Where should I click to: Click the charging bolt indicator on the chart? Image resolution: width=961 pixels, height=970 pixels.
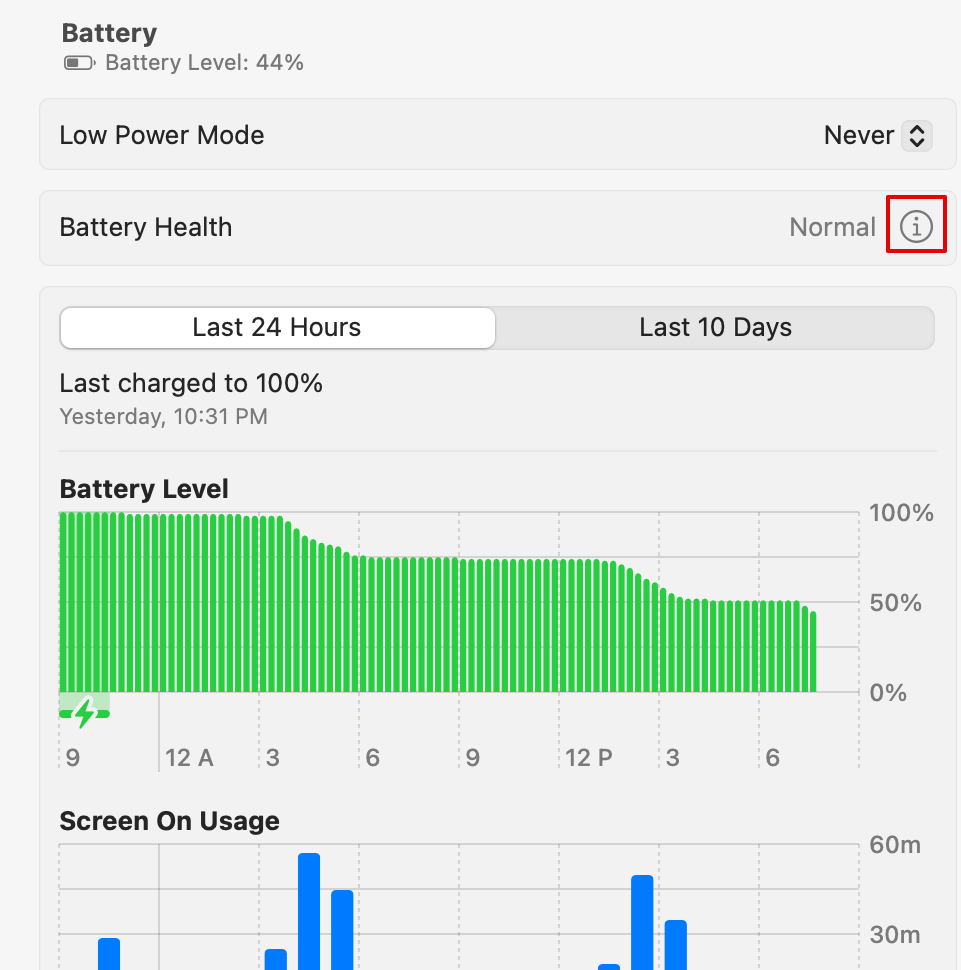pos(84,712)
